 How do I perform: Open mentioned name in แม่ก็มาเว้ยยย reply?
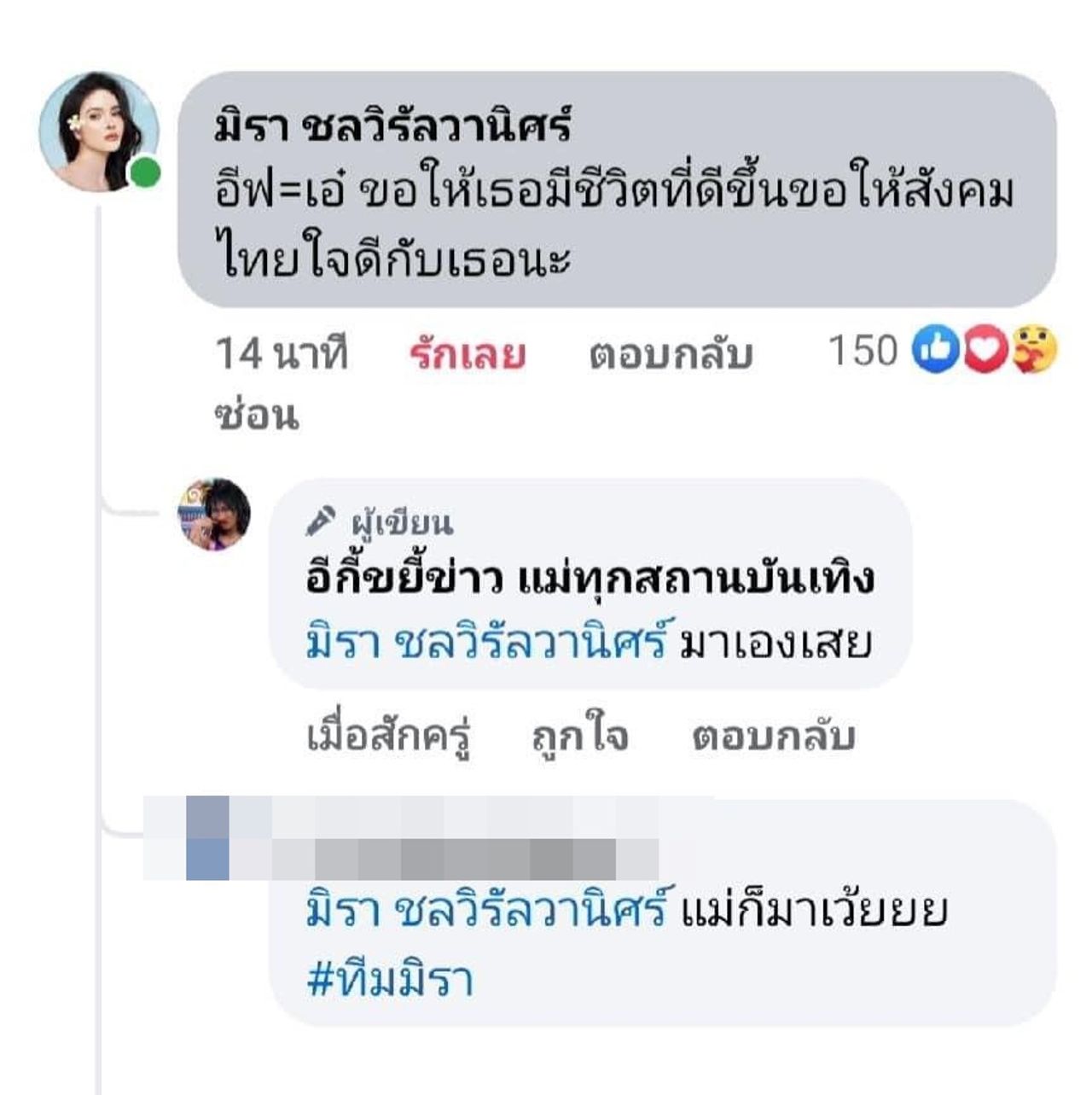485,910
